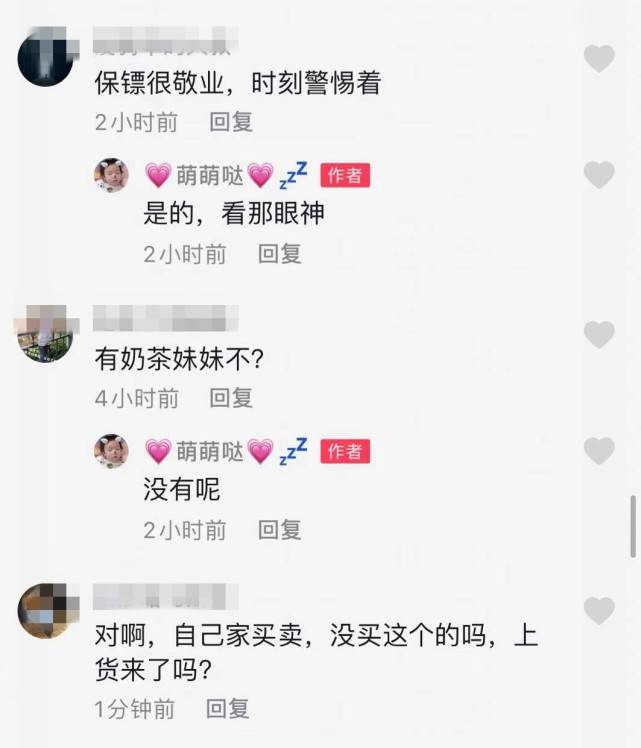The image size is (641, 748).
Task: Reply to the comment 保镖很敬业，时刻警惕着
Action: click(231, 122)
